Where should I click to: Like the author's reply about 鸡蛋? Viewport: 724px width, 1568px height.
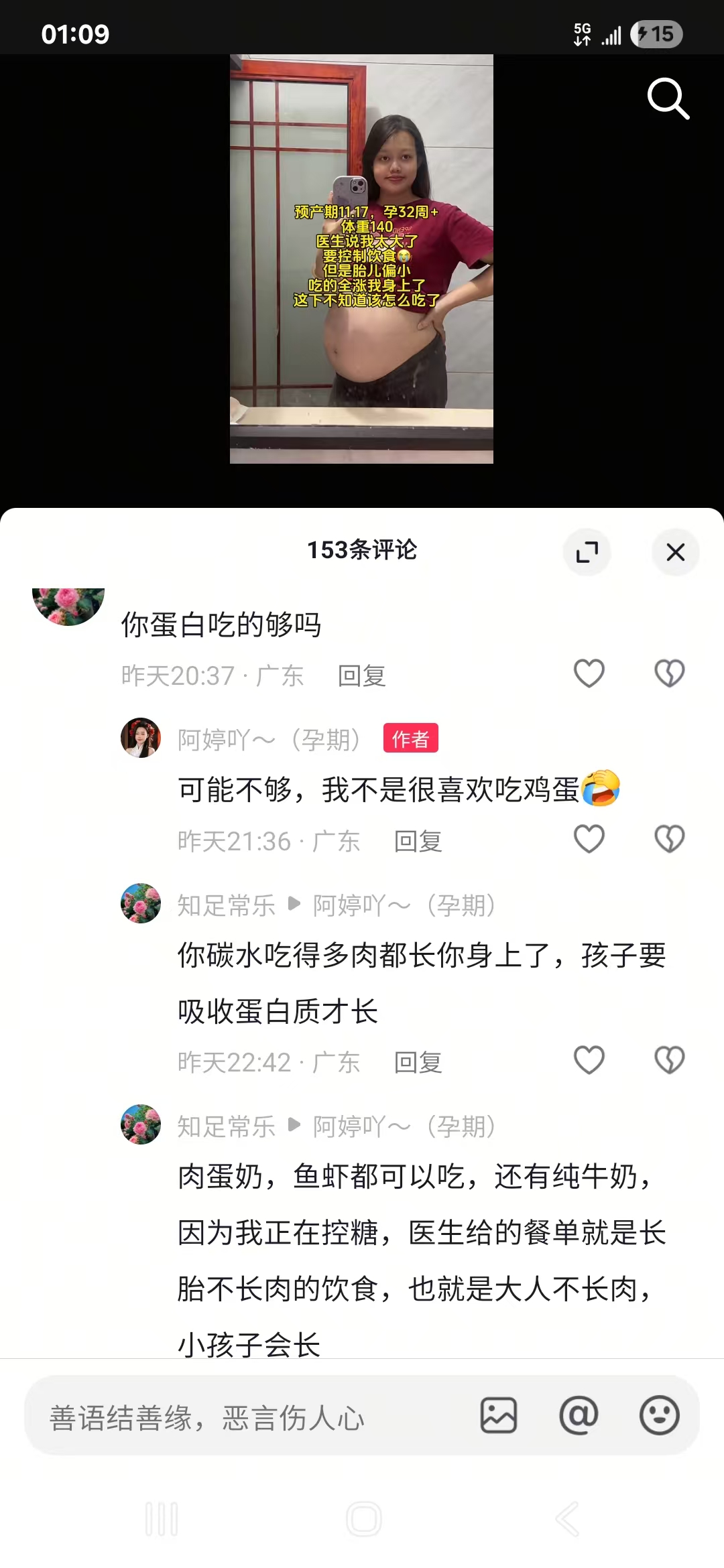pyautogui.click(x=589, y=839)
